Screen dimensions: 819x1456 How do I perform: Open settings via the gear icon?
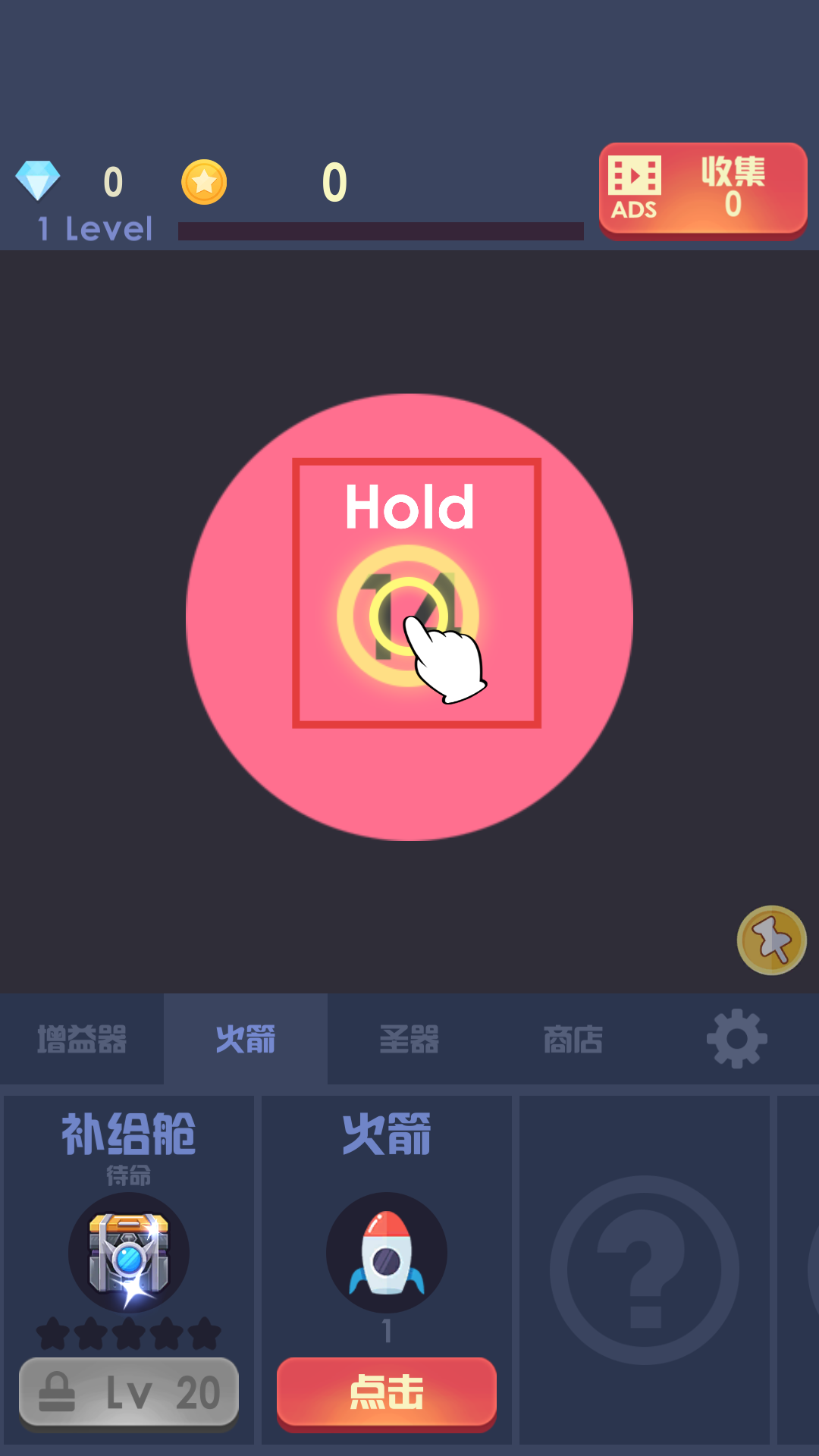pos(736,1039)
